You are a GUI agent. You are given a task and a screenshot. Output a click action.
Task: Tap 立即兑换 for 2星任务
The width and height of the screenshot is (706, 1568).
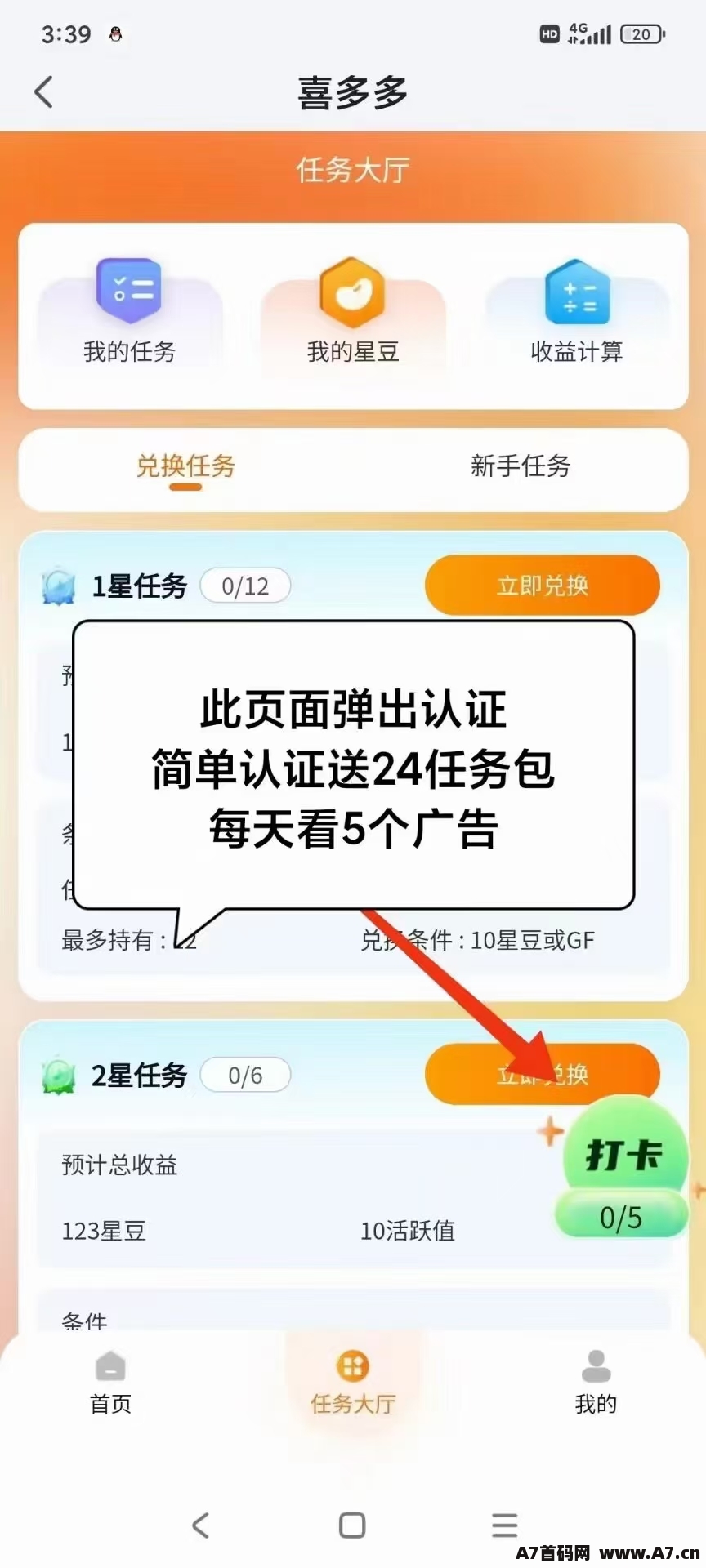(x=542, y=1074)
